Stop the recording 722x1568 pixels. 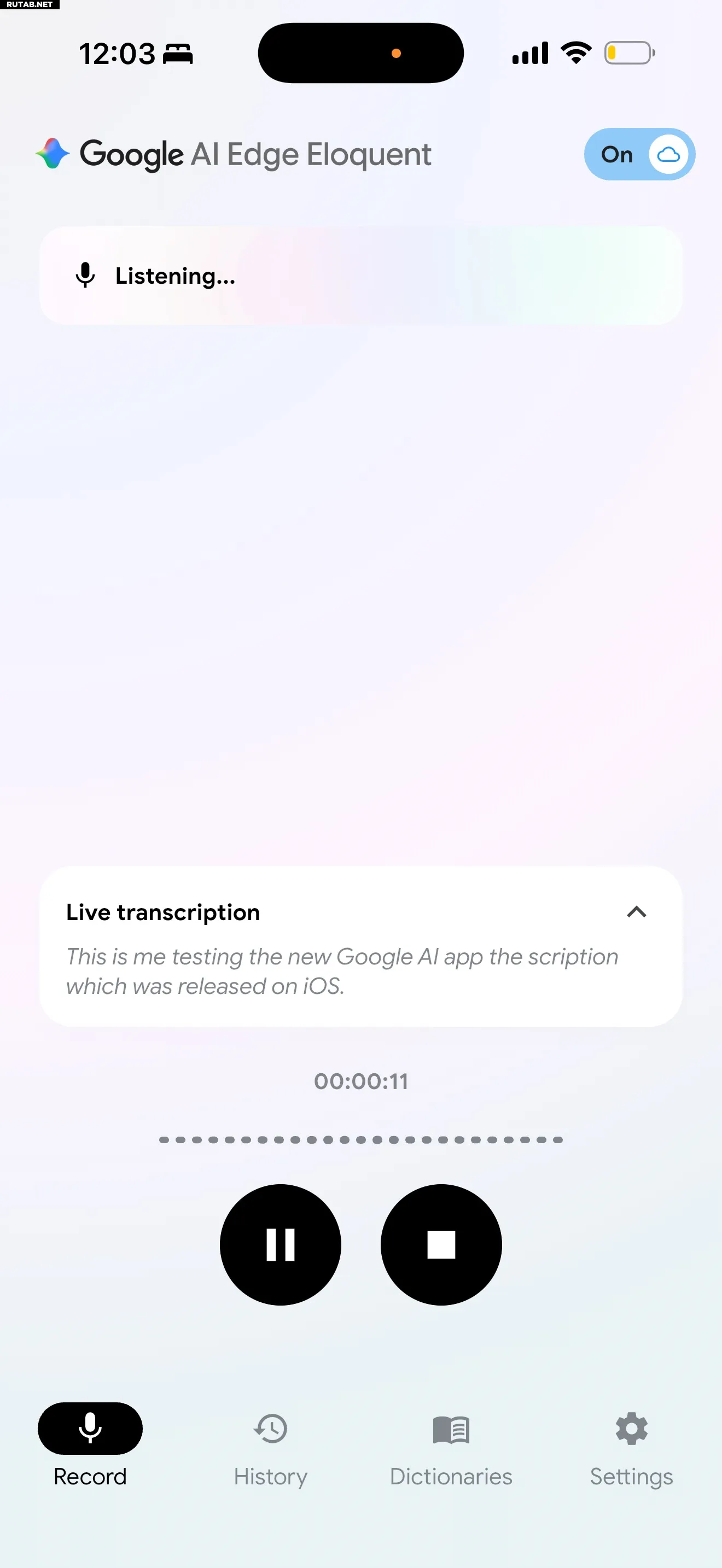tap(441, 1244)
